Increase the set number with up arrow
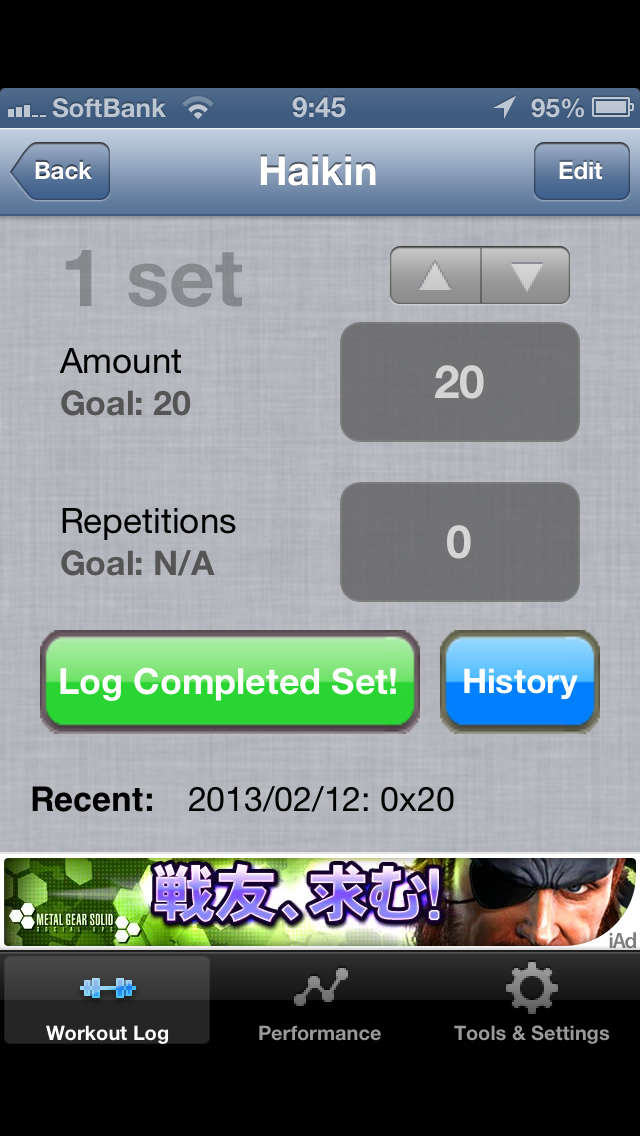 435,275
